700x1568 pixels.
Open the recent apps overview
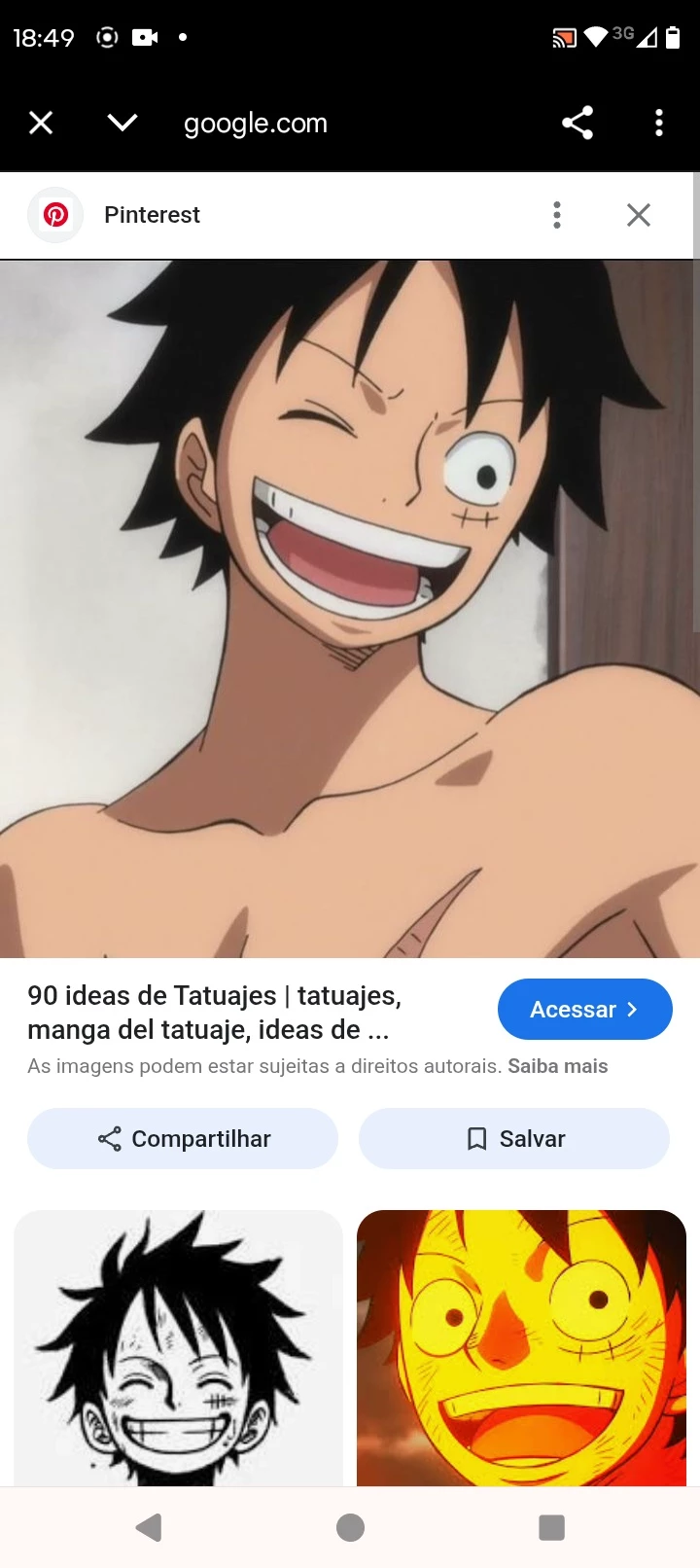click(551, 1527)
